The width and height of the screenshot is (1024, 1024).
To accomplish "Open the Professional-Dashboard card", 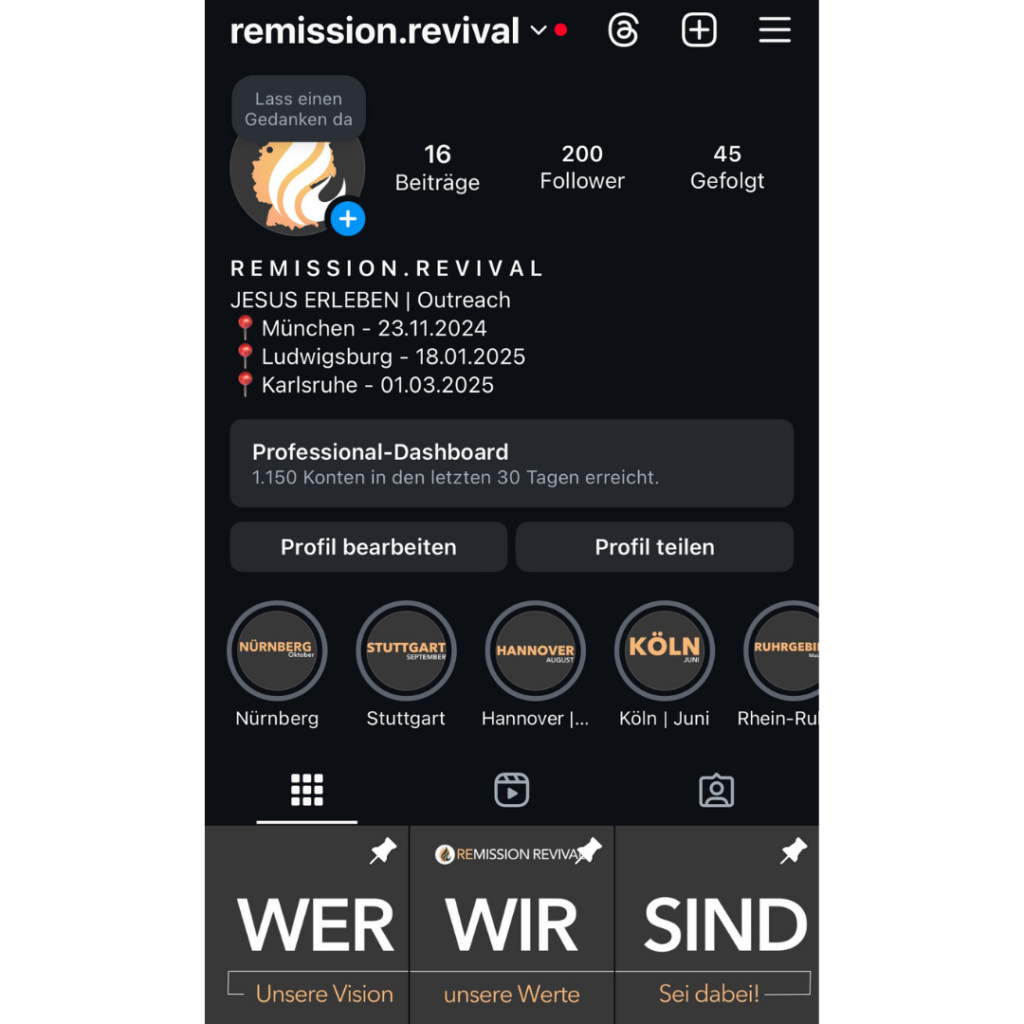I will pos(511,463).
